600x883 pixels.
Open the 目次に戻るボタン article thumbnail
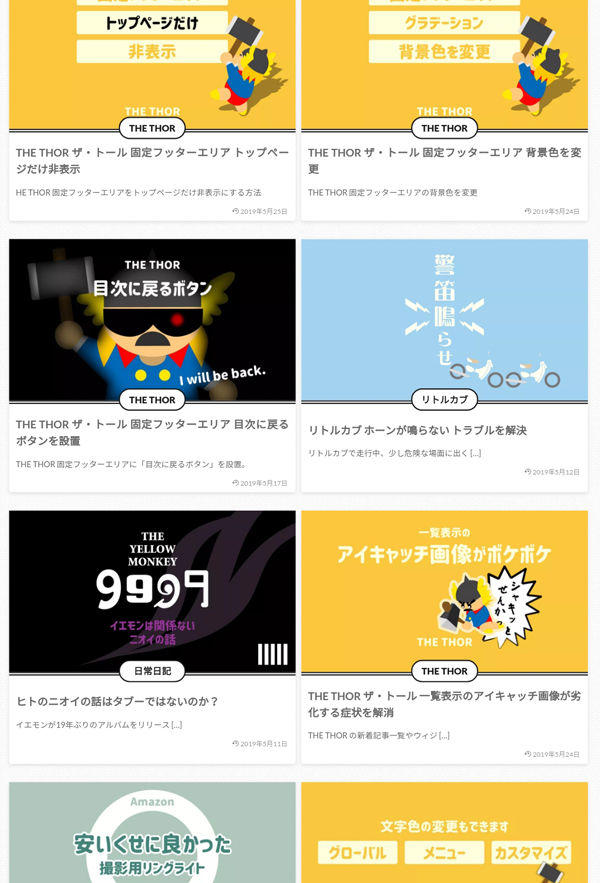[152, 315]
